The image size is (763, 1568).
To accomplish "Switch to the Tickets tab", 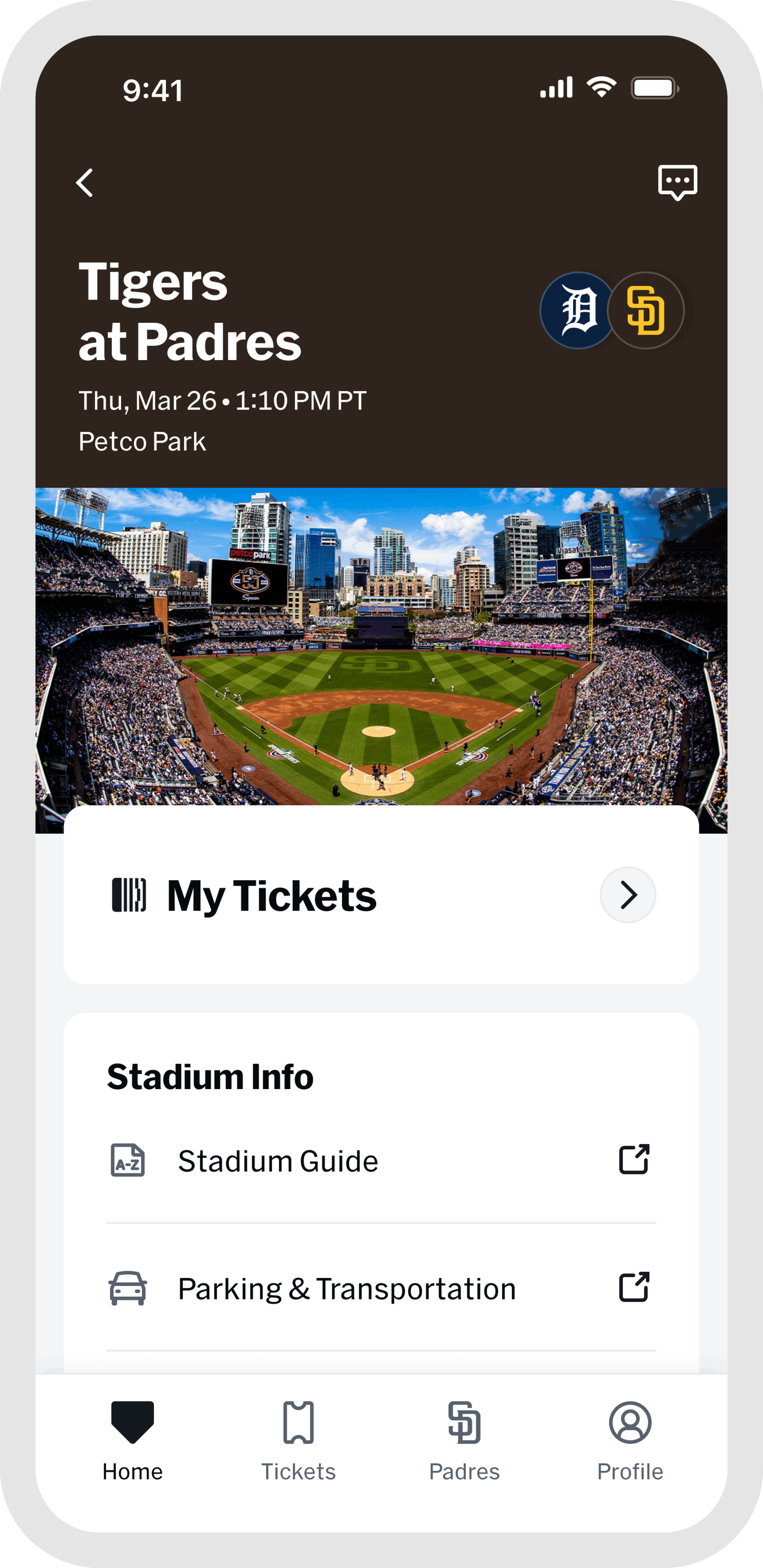I will (x=298, y=1440).
